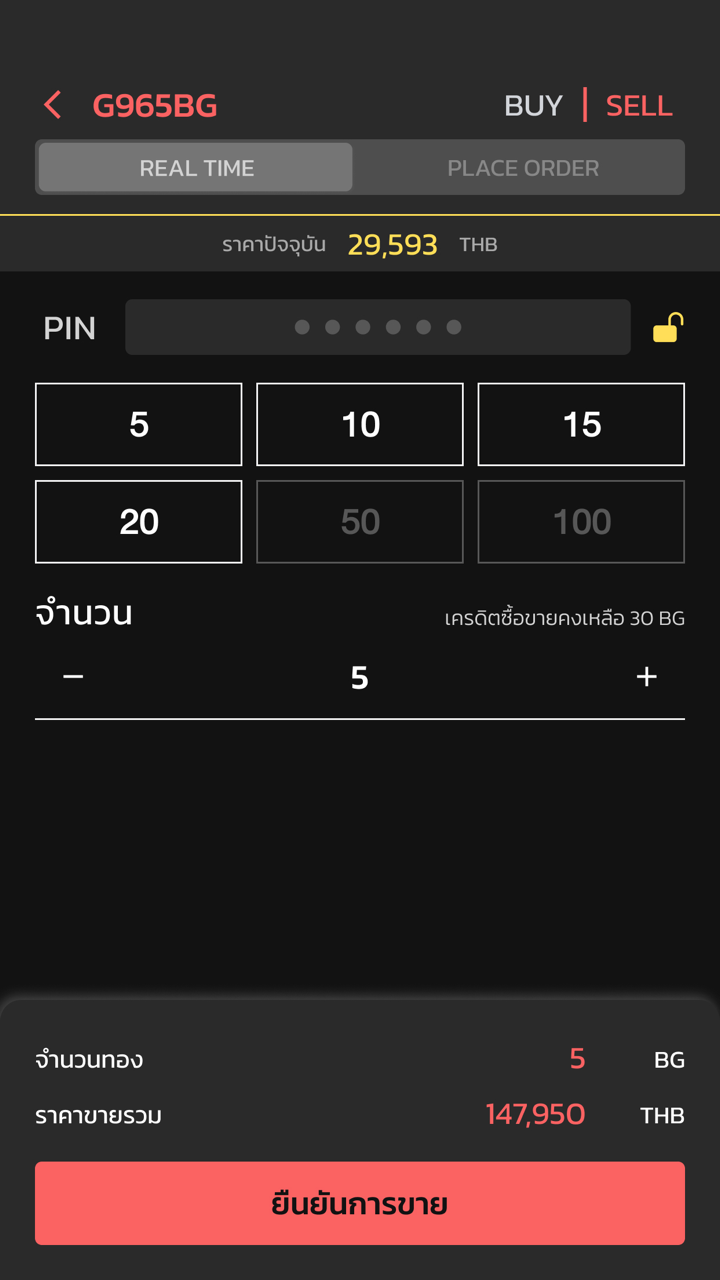Select quantity 10 BG preset
This screenshot has width=720, height=1280.
point(359,424)
